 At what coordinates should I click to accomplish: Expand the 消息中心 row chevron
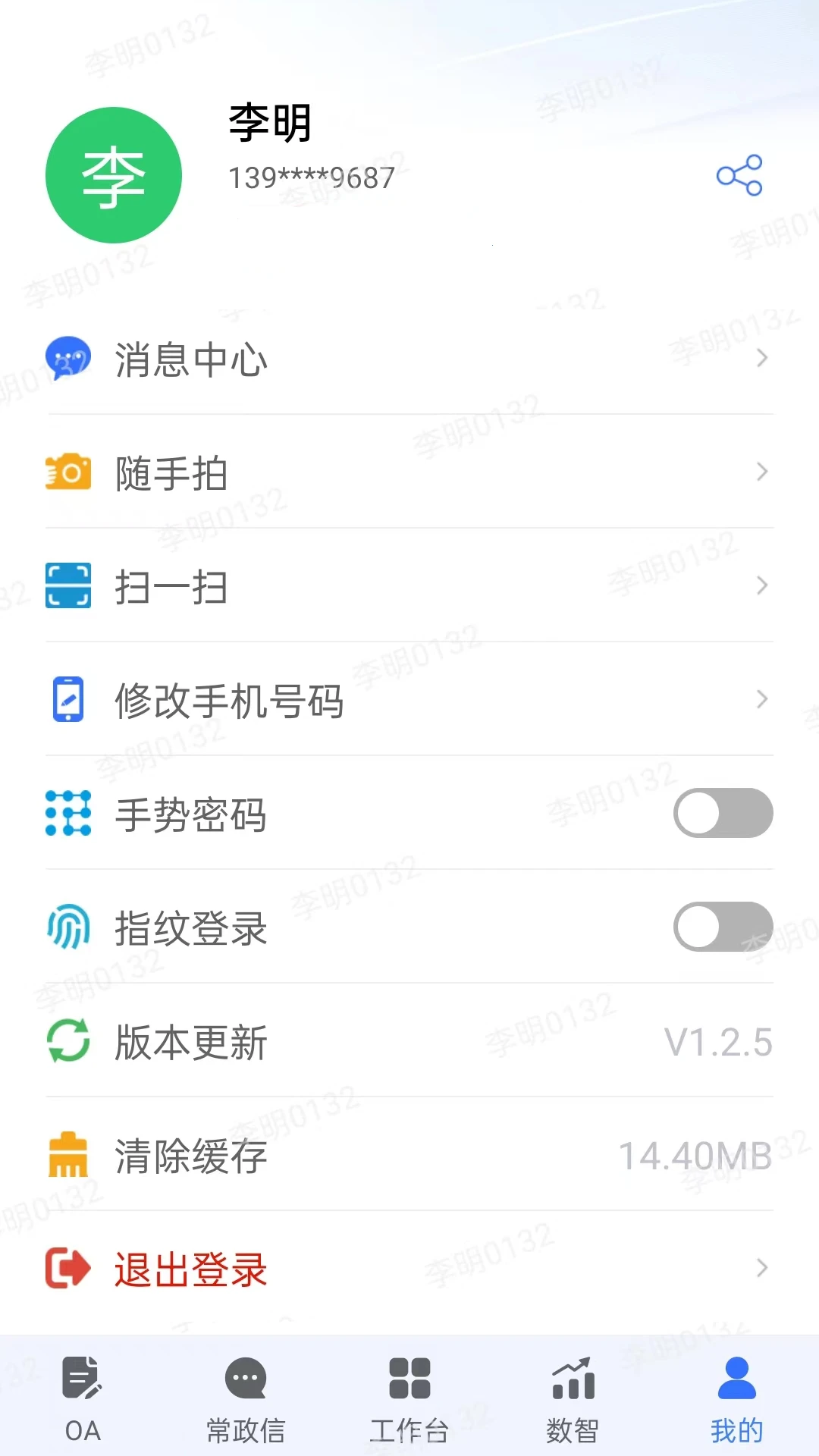(762, 358)
